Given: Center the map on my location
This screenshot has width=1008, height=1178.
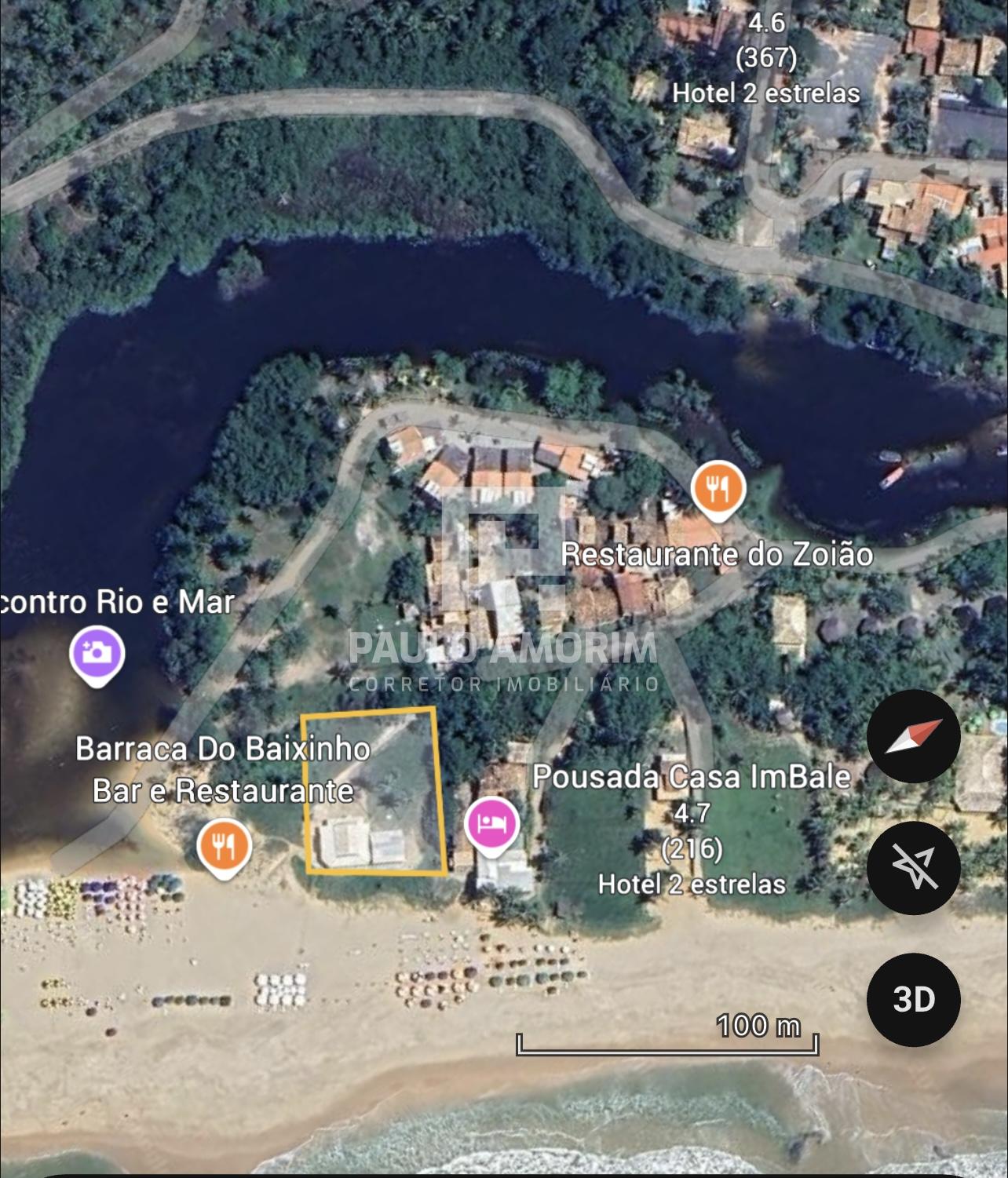Looking at the screenshot, I should (913, 867).
